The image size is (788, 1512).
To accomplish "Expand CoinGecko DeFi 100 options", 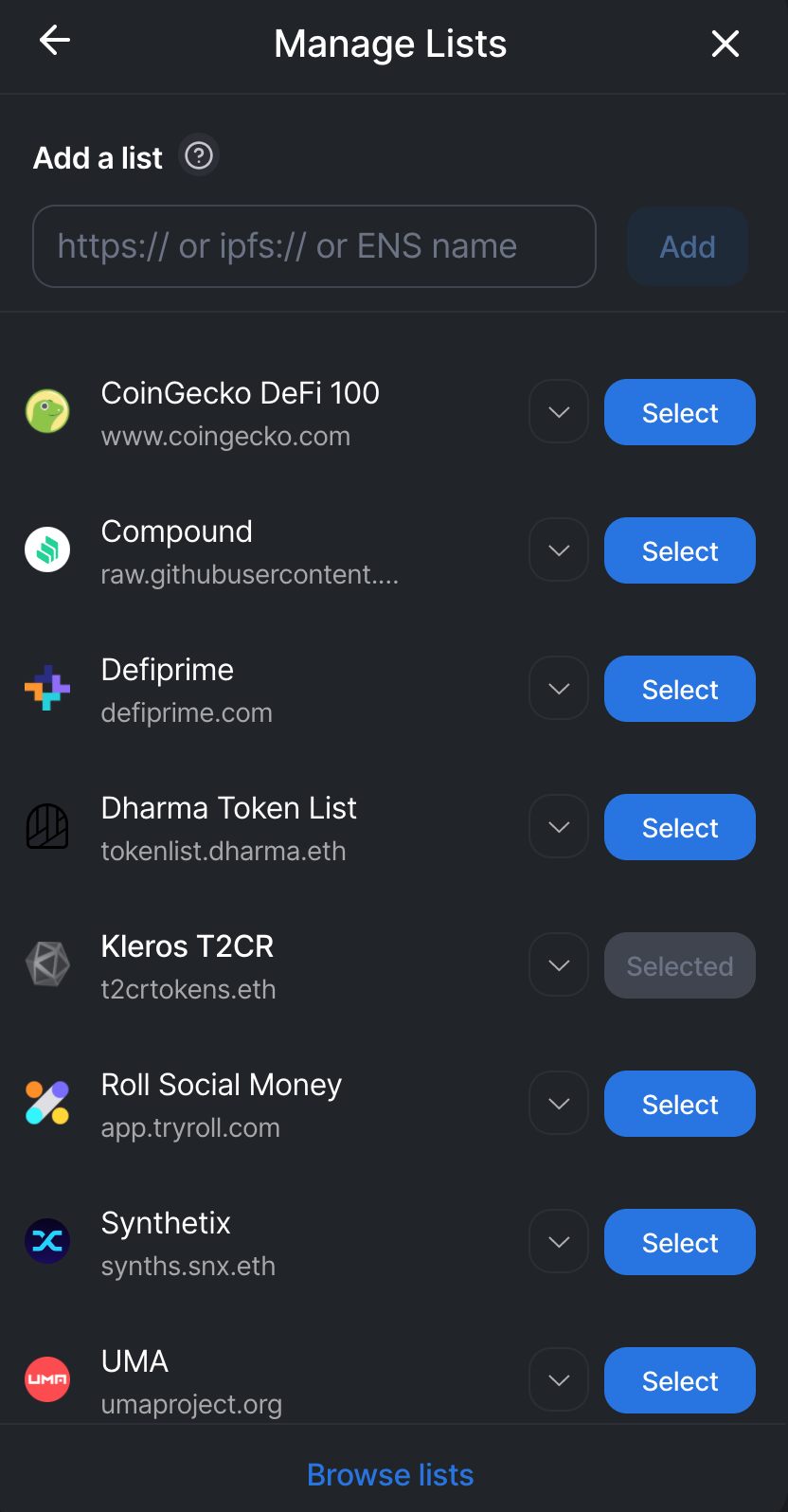I will point(559,412).
